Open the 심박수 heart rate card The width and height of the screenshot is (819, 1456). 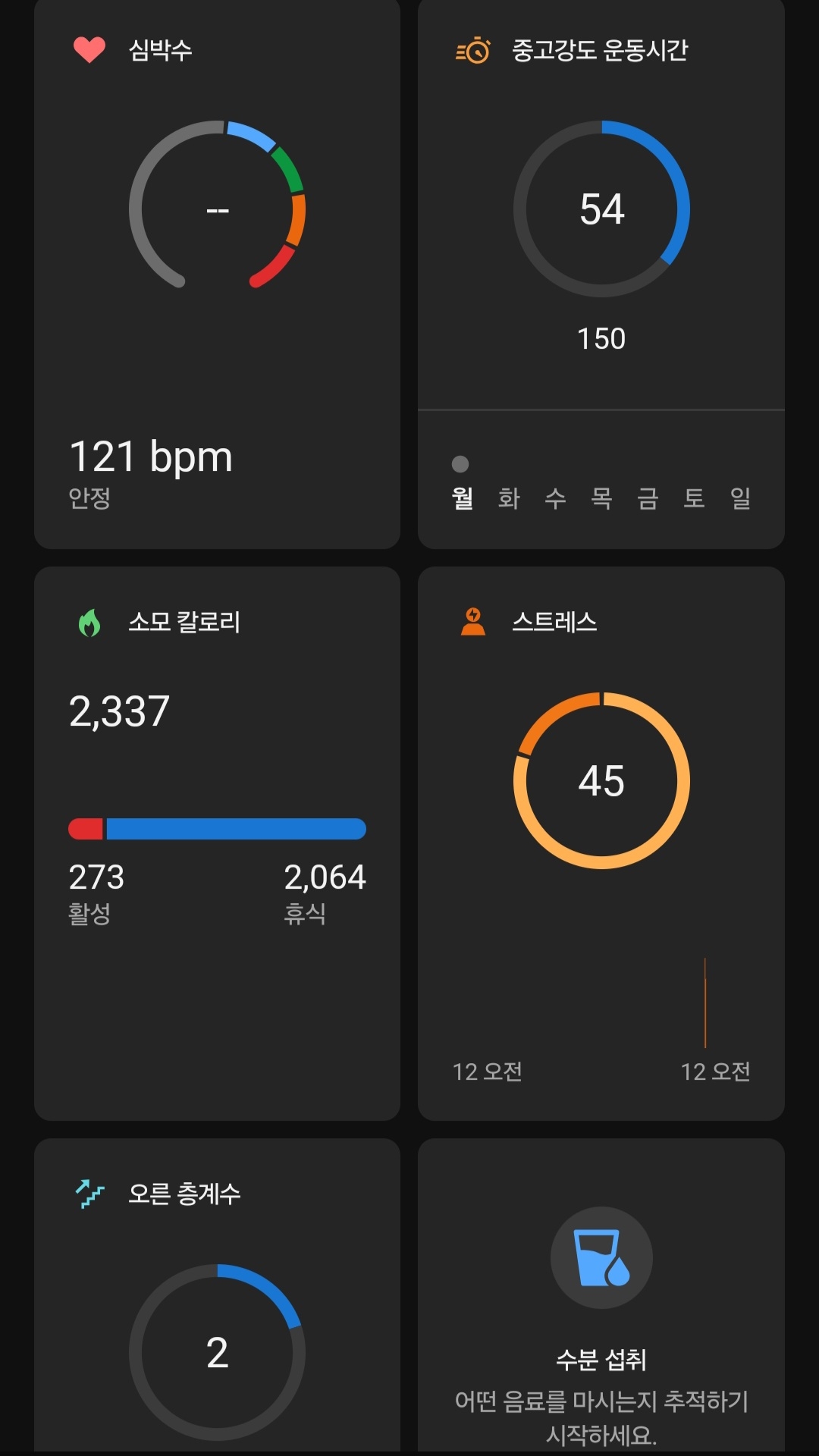click(x=217, y=274)
